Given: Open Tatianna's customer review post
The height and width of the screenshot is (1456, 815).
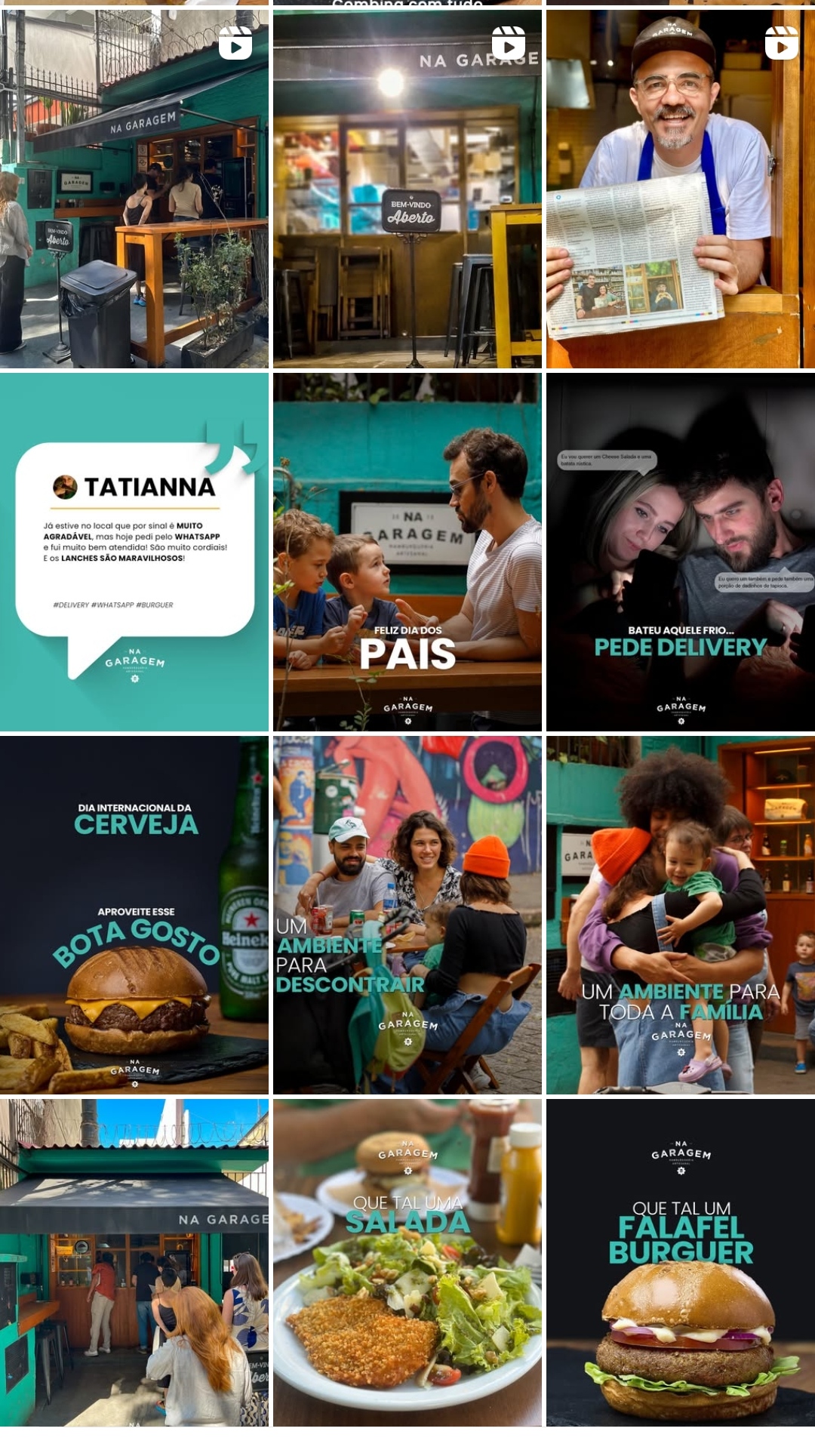Looking at the screenshot, I should tap(134, 552).
